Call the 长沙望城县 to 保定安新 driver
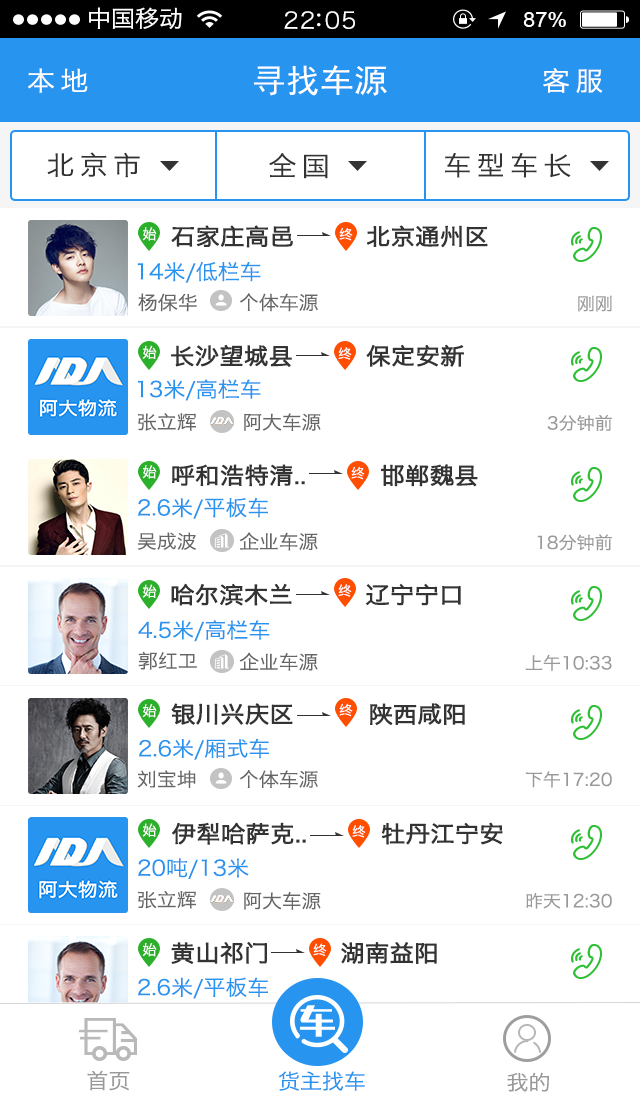This screenshot has height=1096, width=640. tap(586, 364)
